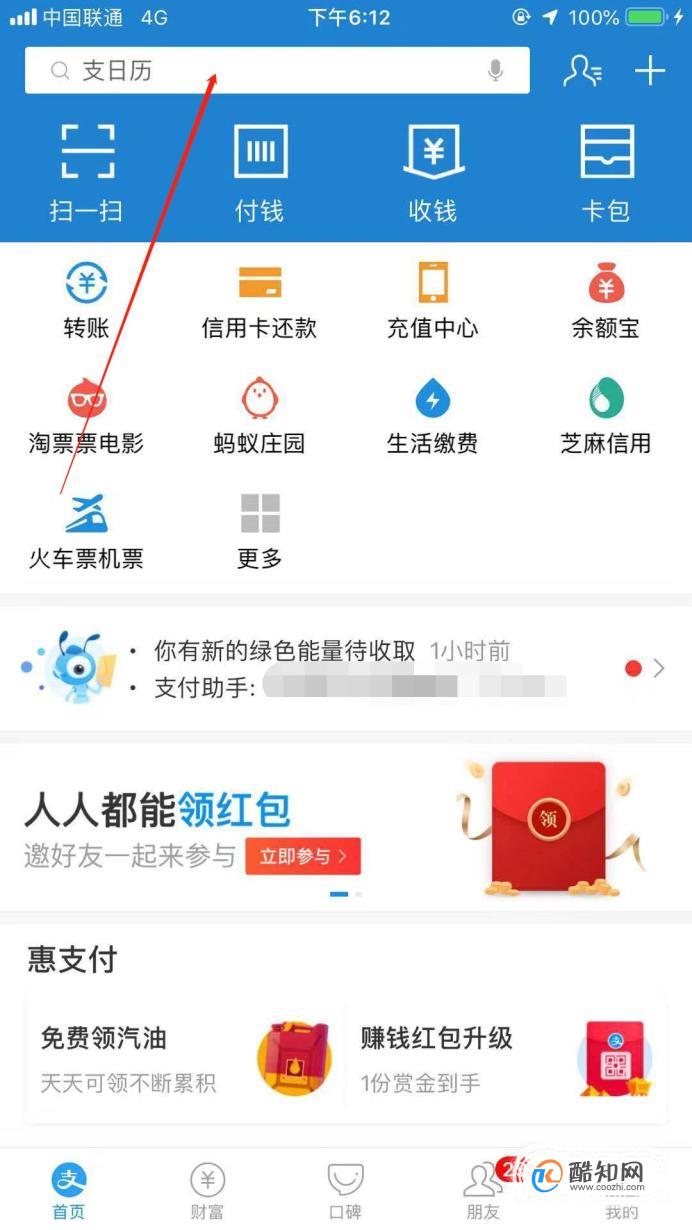The width and height of the screenshot is (692, 1230).
Task: Switch to the 财富 tab
Action: [x=207, y=1192]
